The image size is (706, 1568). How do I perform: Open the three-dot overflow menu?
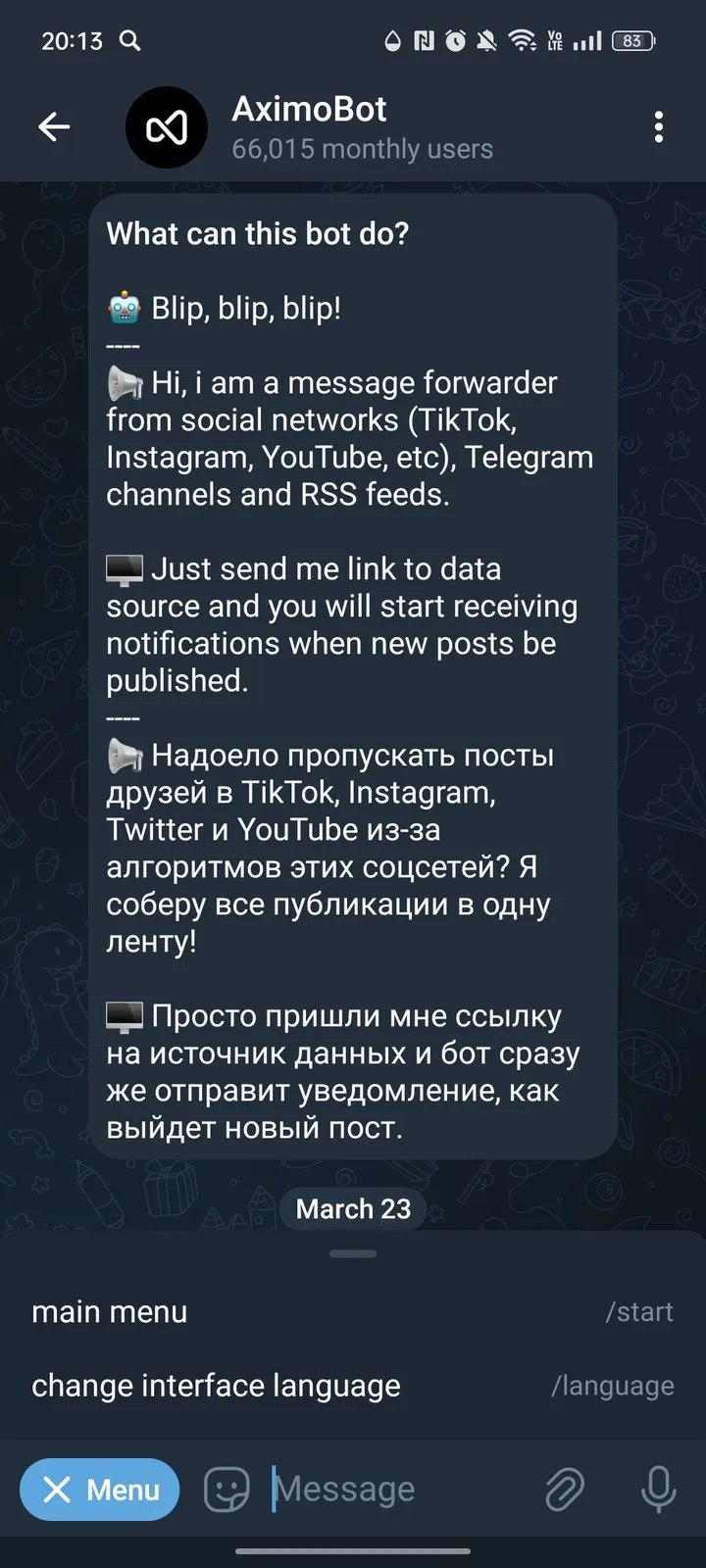[x=658, y=126]
